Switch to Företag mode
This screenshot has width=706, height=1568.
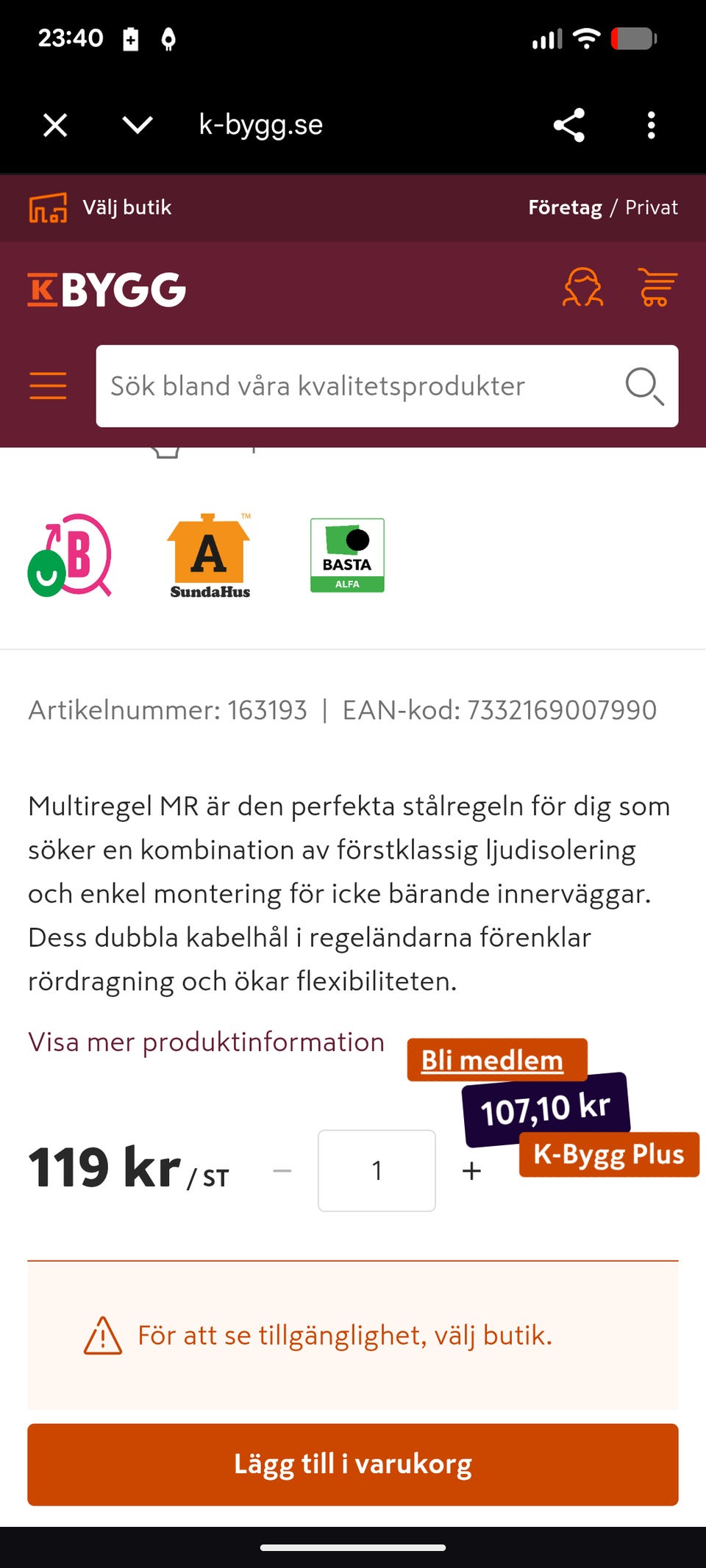[x=563, y=207]
